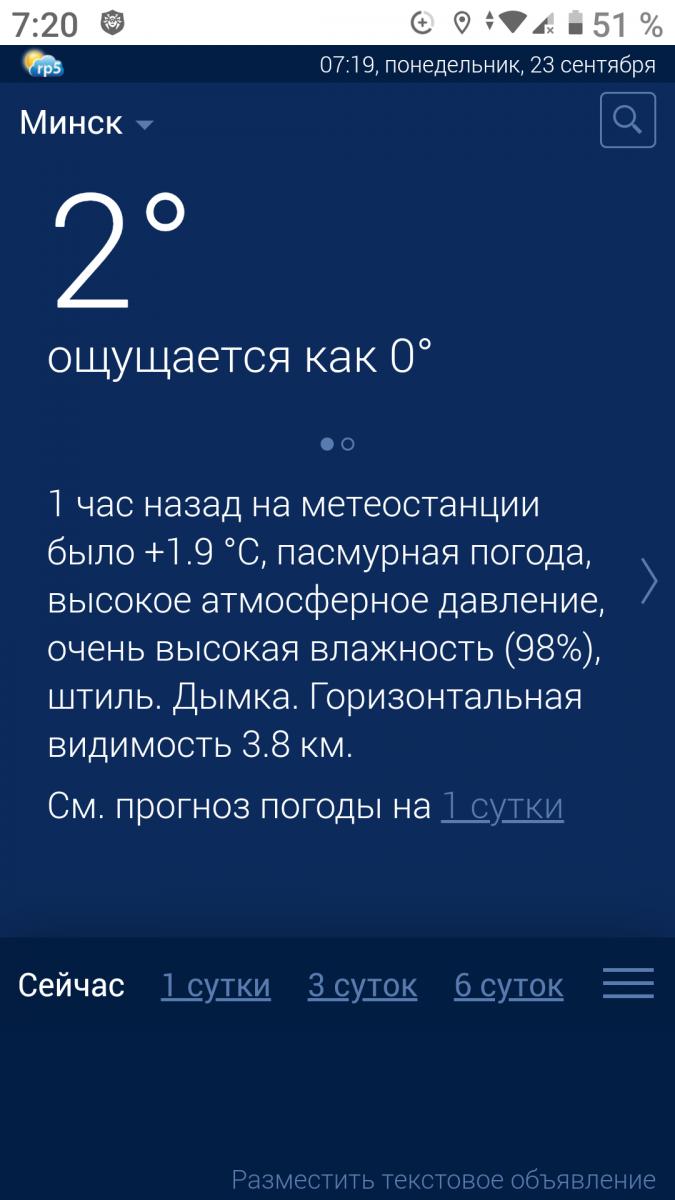Image resolution: width=675 pixels, height=1200 pixels.
Task: Open the hamburger menu
Action: (628, 984)
